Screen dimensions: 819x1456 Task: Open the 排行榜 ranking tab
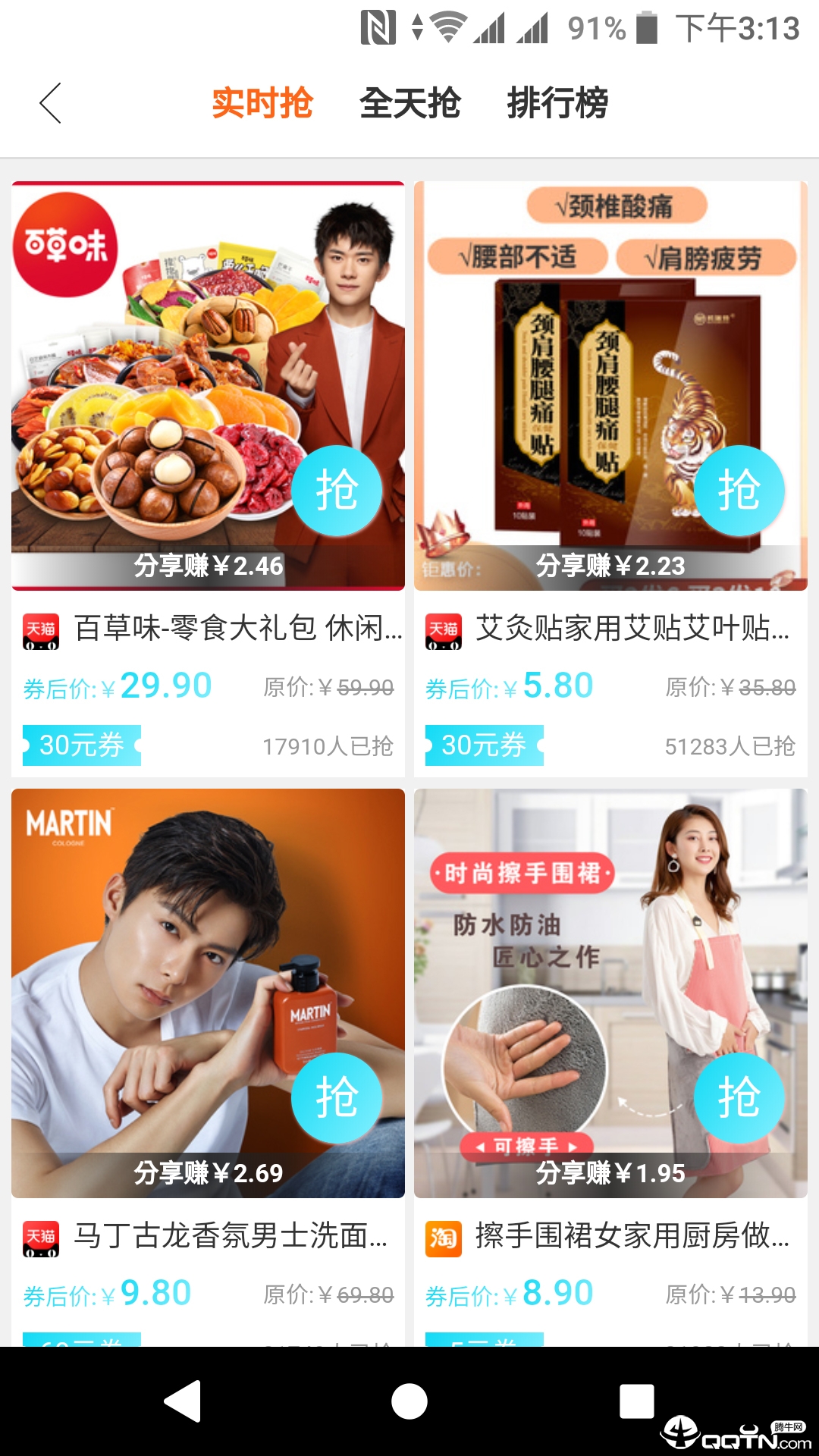click(557, 103)
